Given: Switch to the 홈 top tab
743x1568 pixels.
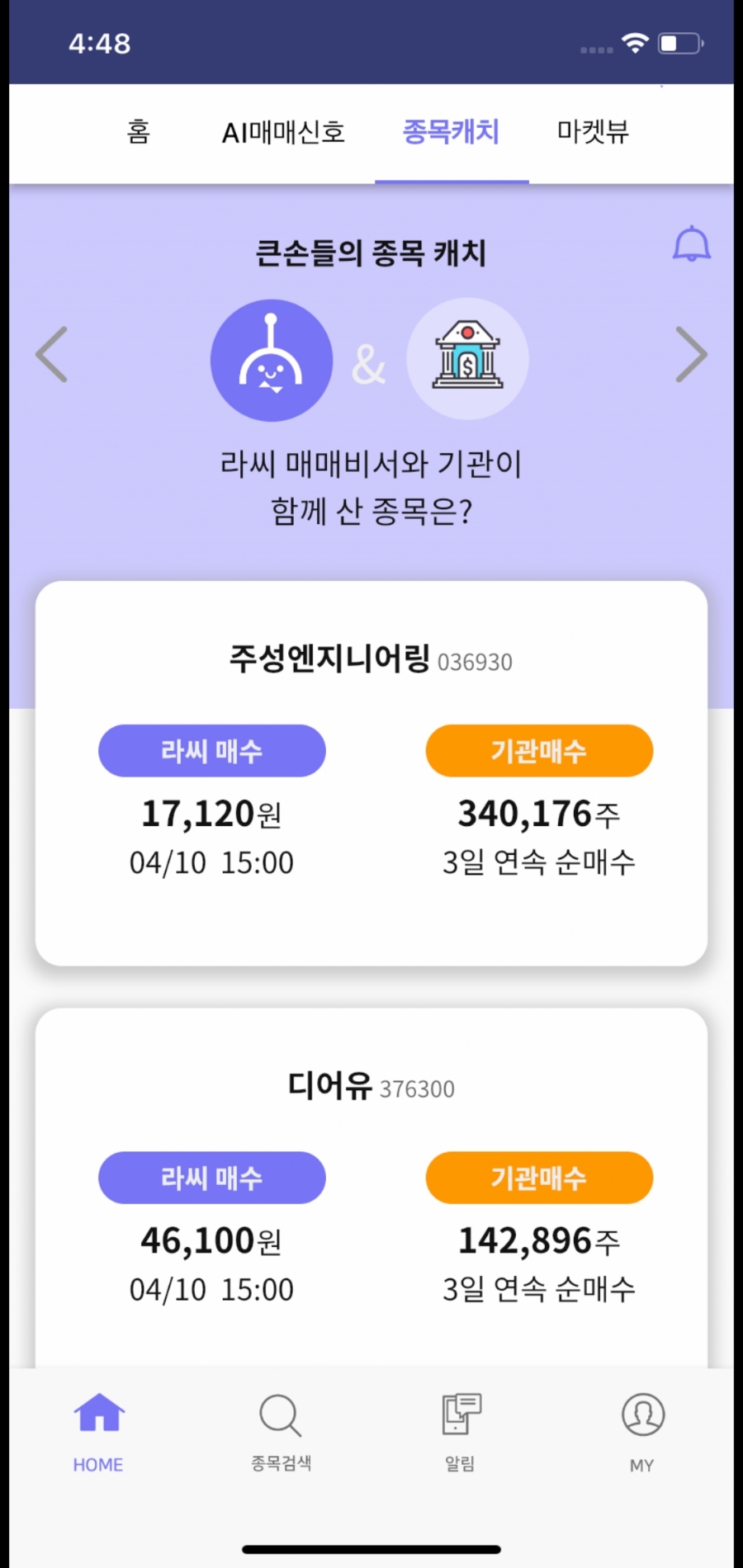Looking at the screenshot, I should click(x=139, y=132).
